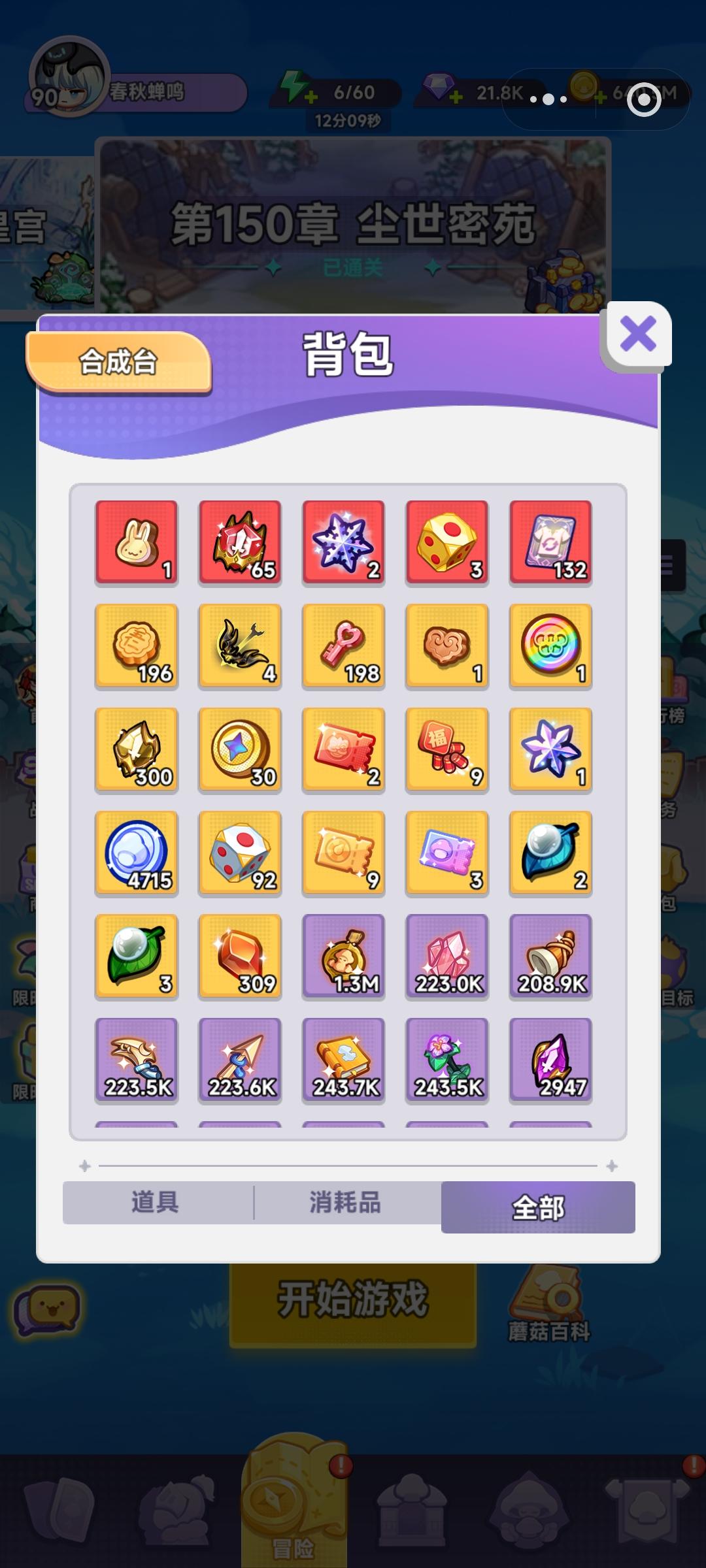Select the pink key item with 198
706x1568 pixels.
click(343, 646)
